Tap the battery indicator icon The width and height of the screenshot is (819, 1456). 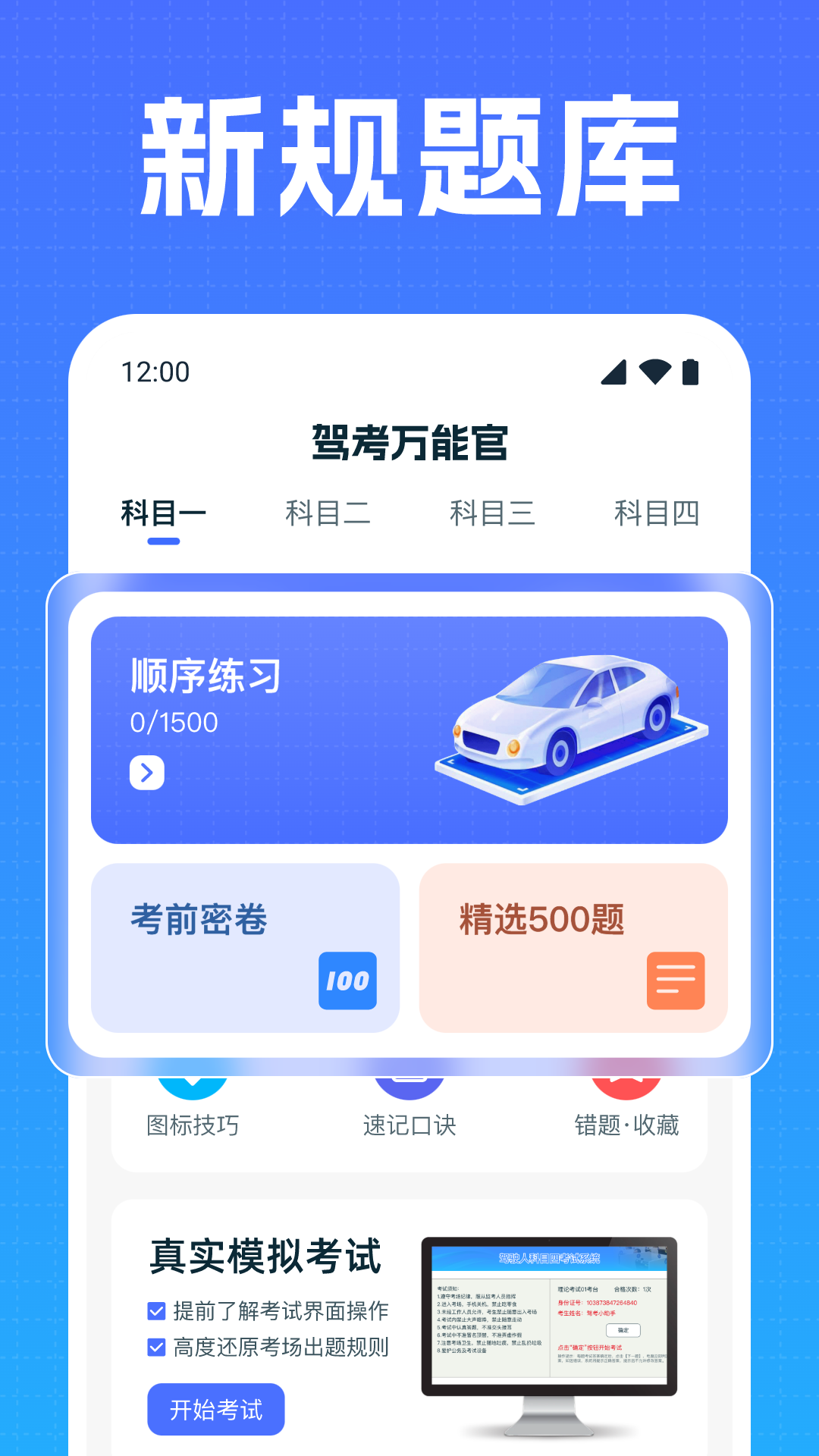tap(692, 371)
